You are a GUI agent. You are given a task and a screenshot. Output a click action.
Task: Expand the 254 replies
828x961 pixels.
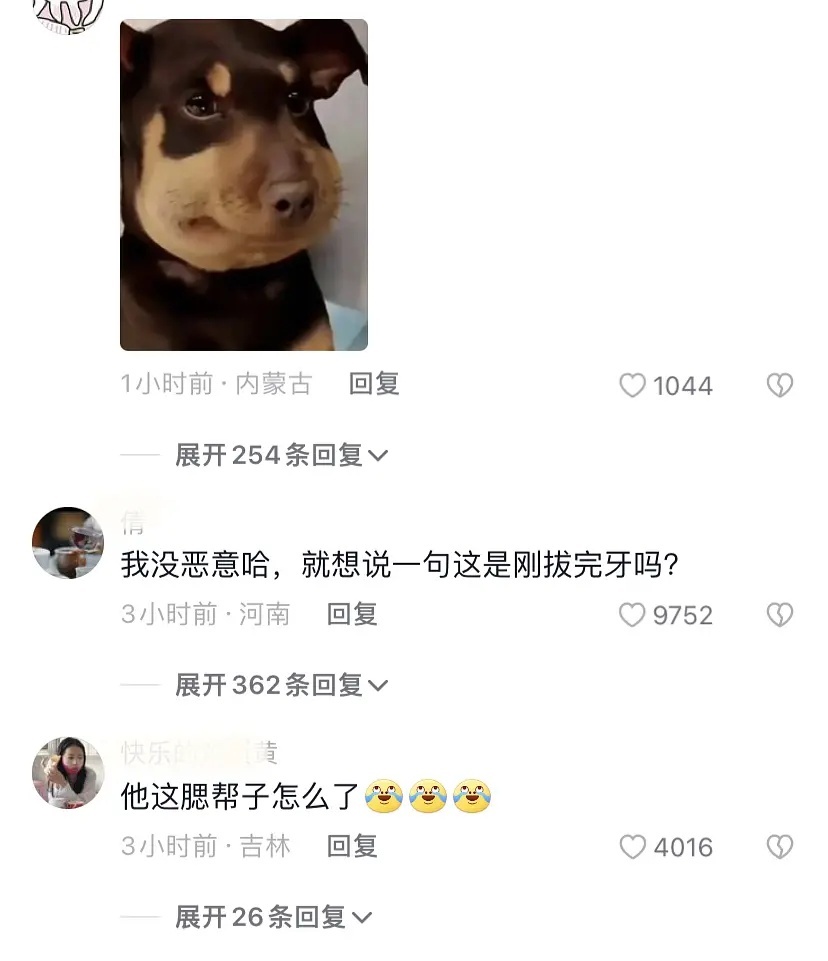pos(281,456)
